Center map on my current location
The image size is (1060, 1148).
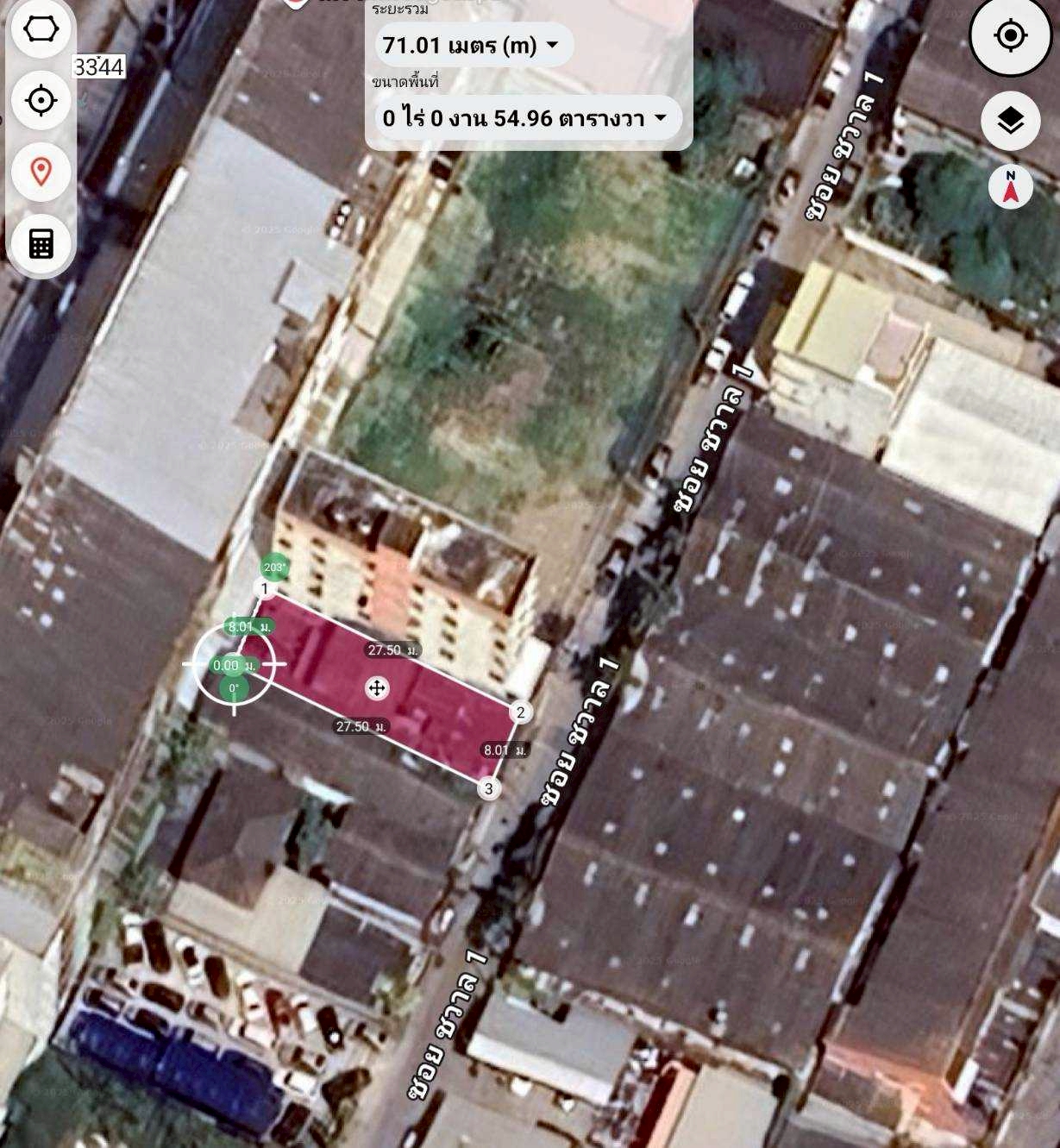point(1010,36)
